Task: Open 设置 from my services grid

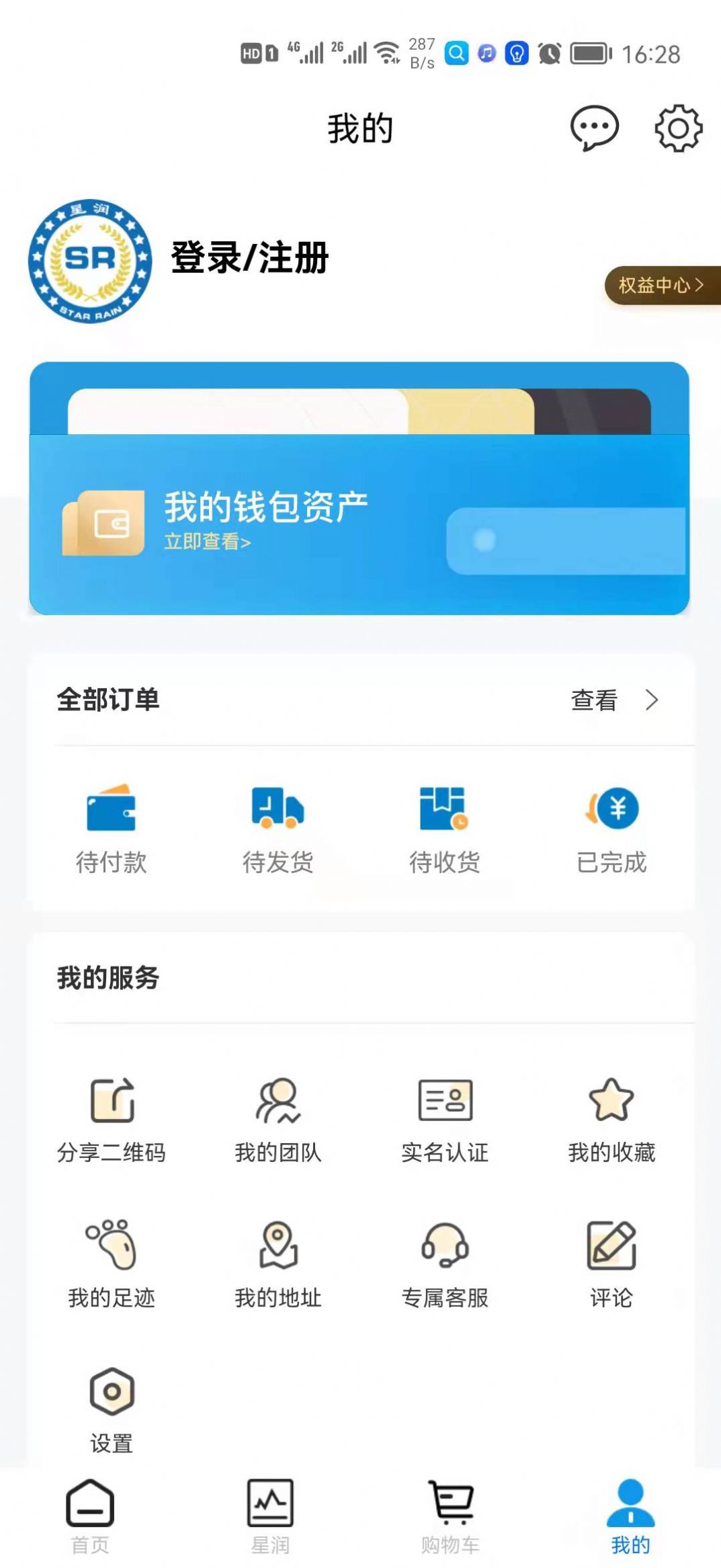Action: tap(111, 1411)
